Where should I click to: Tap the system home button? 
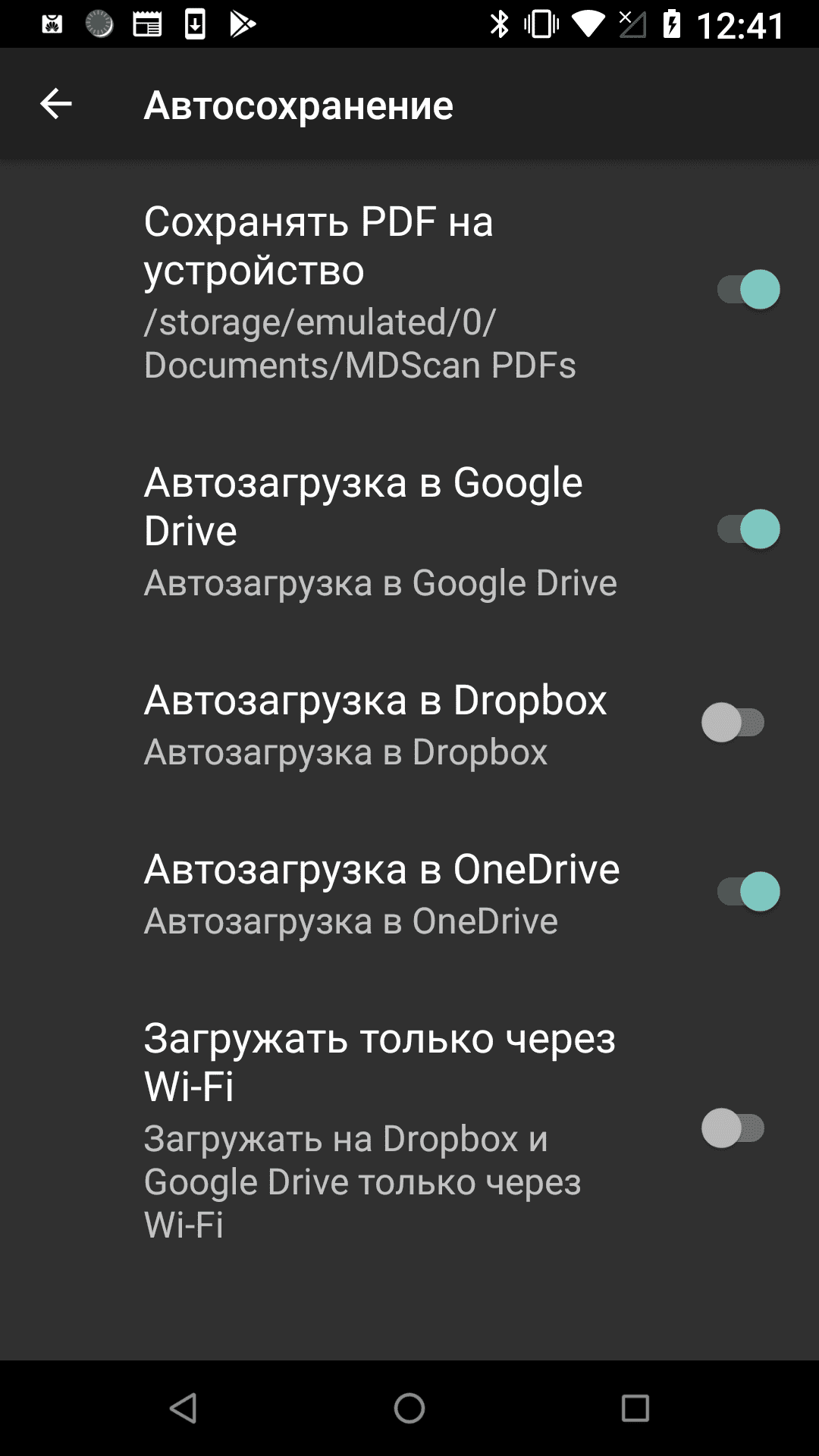(x=409, y=1408)
